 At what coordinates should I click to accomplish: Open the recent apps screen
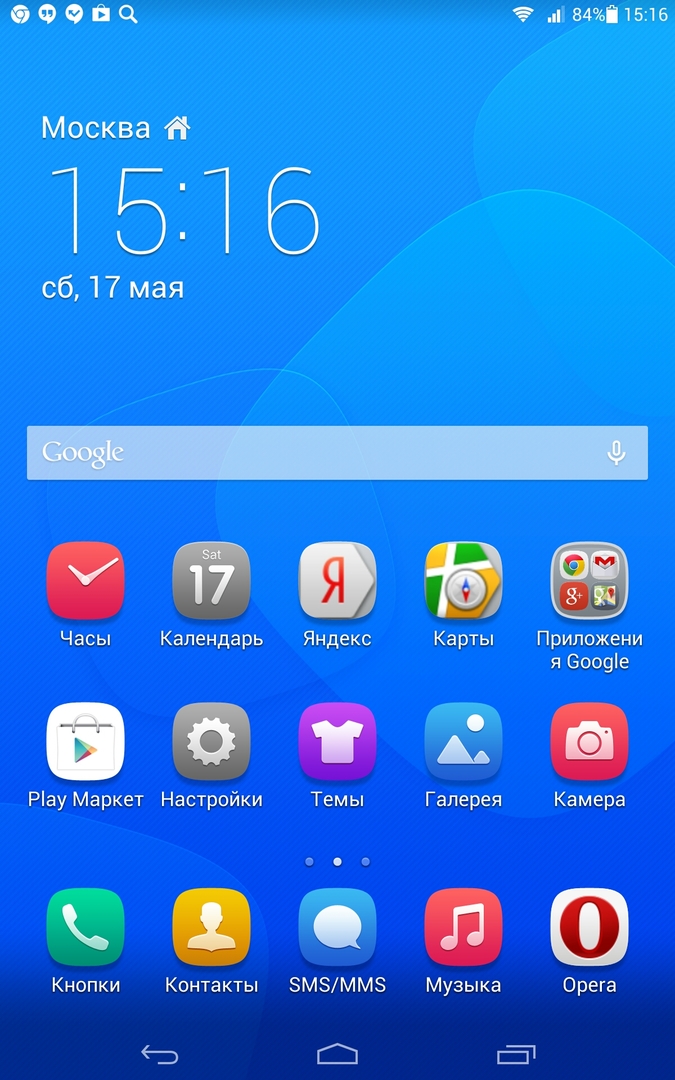(516, 1053)
